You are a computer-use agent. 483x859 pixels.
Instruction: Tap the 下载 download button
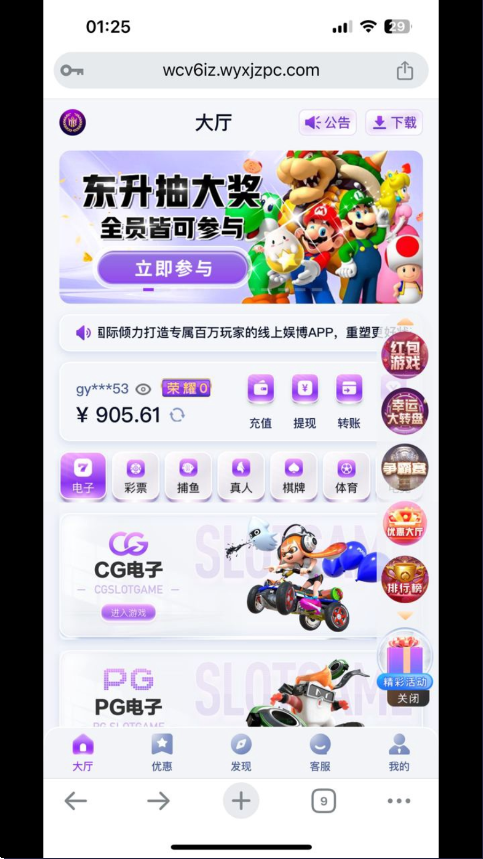[394, 122]
